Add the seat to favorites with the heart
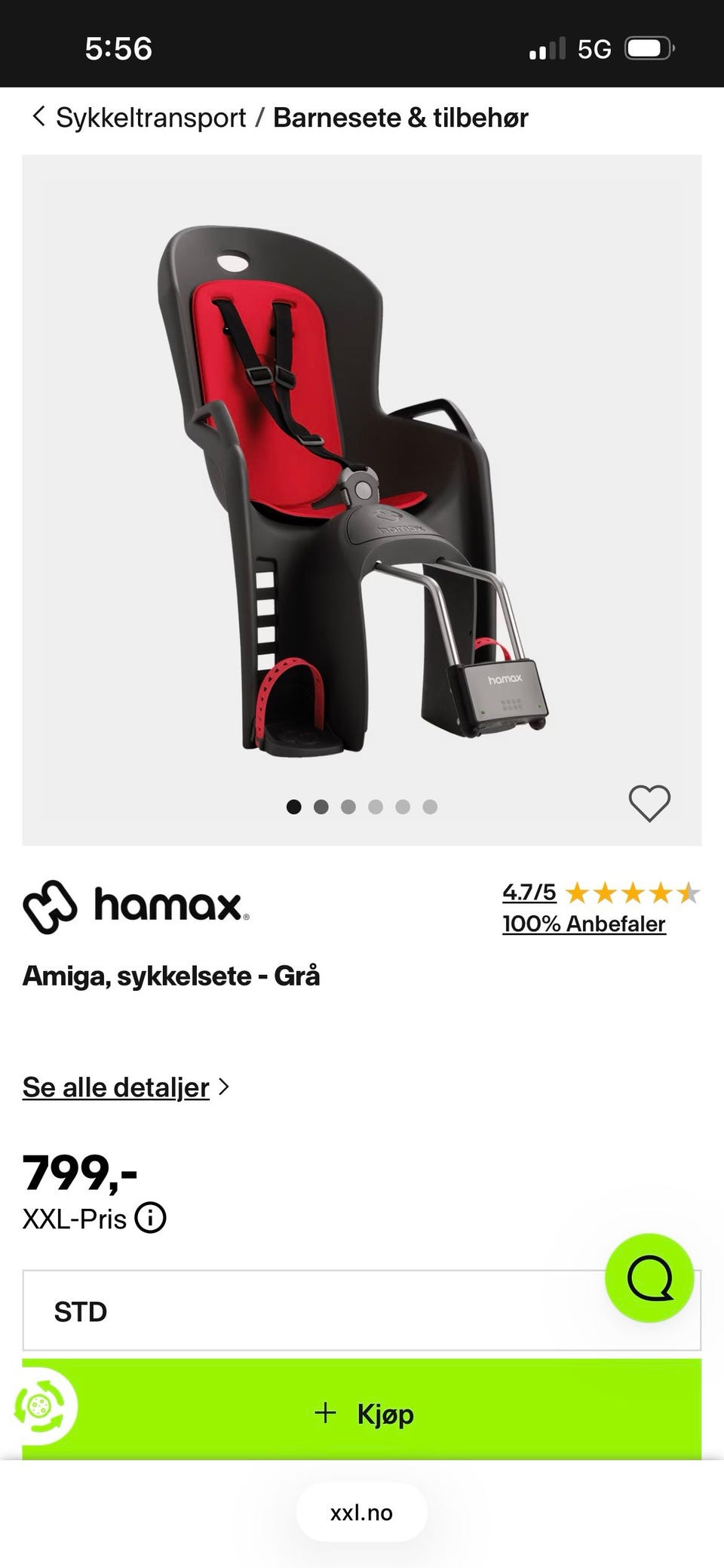This screenshot has width=724, height=1568. point(649,803)
